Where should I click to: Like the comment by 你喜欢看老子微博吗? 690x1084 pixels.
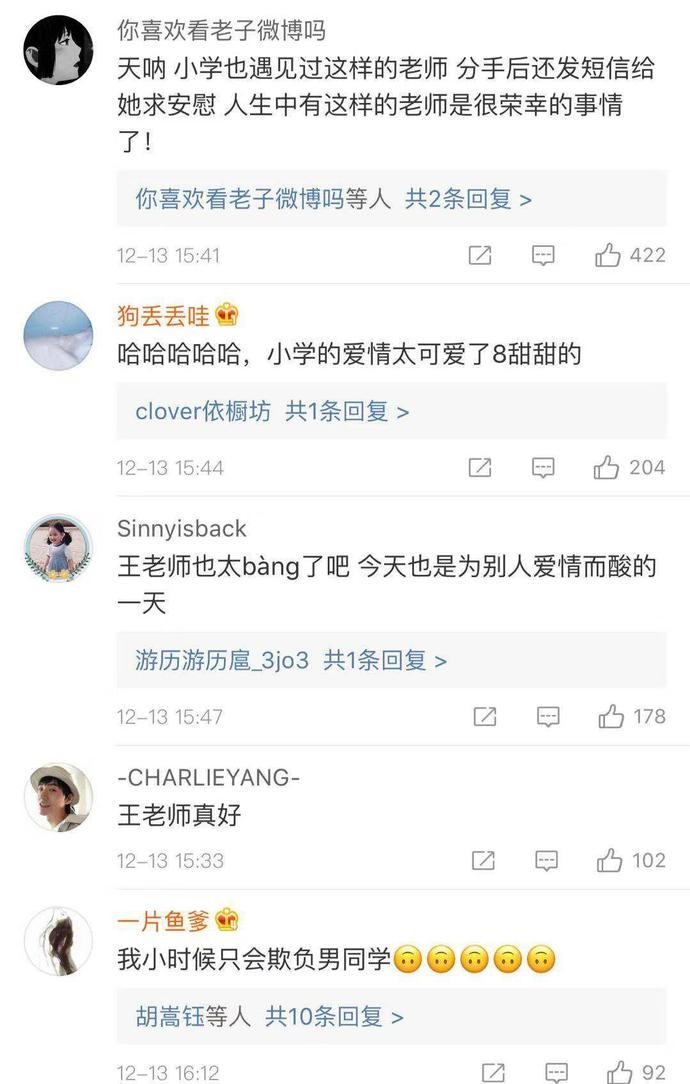[x=608, y=255]
